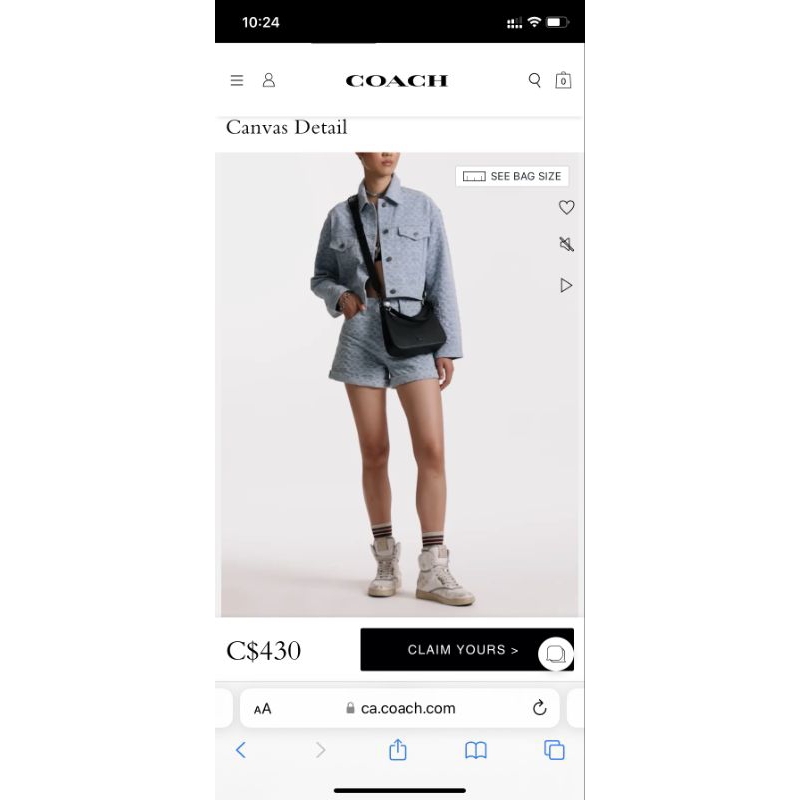Add this bag to wishlist
This screenshot has width=800, height=800.
click(566, 208)
